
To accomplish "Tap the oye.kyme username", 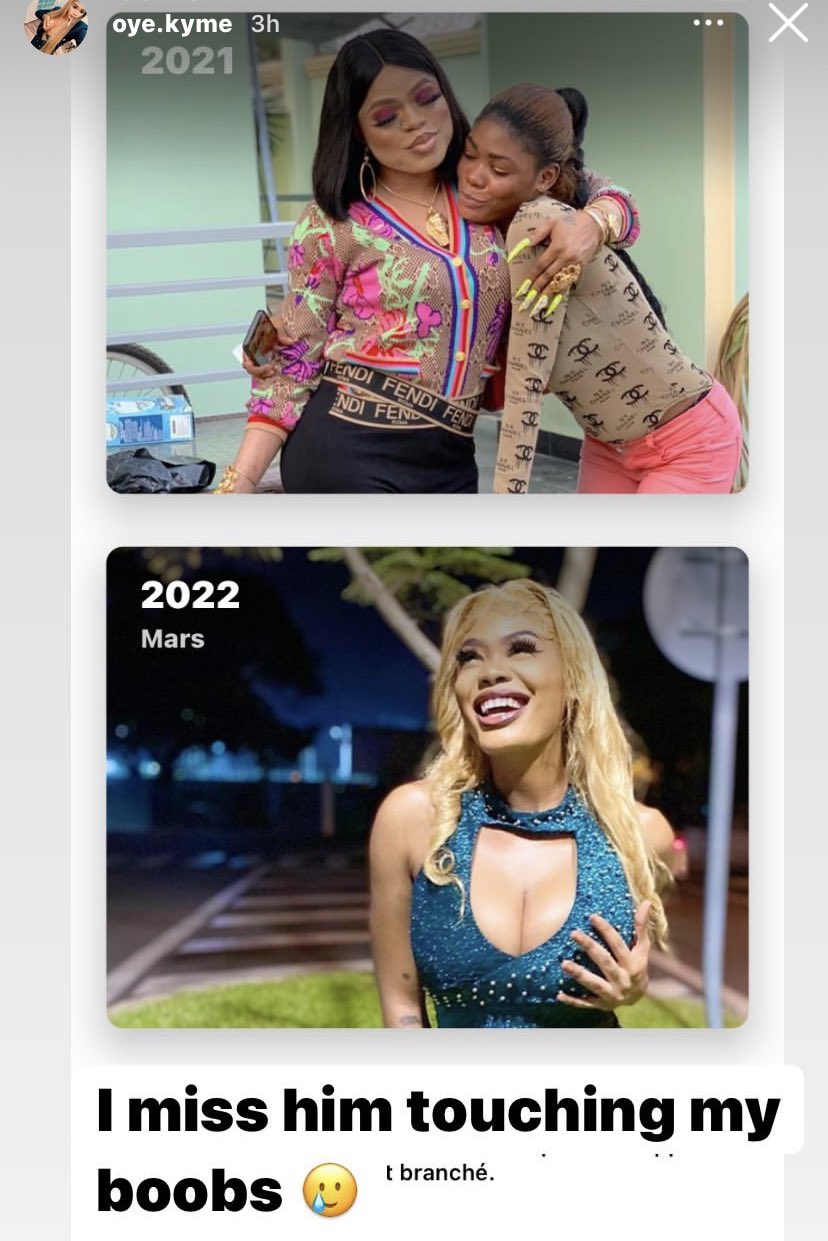I will (174, 24).
